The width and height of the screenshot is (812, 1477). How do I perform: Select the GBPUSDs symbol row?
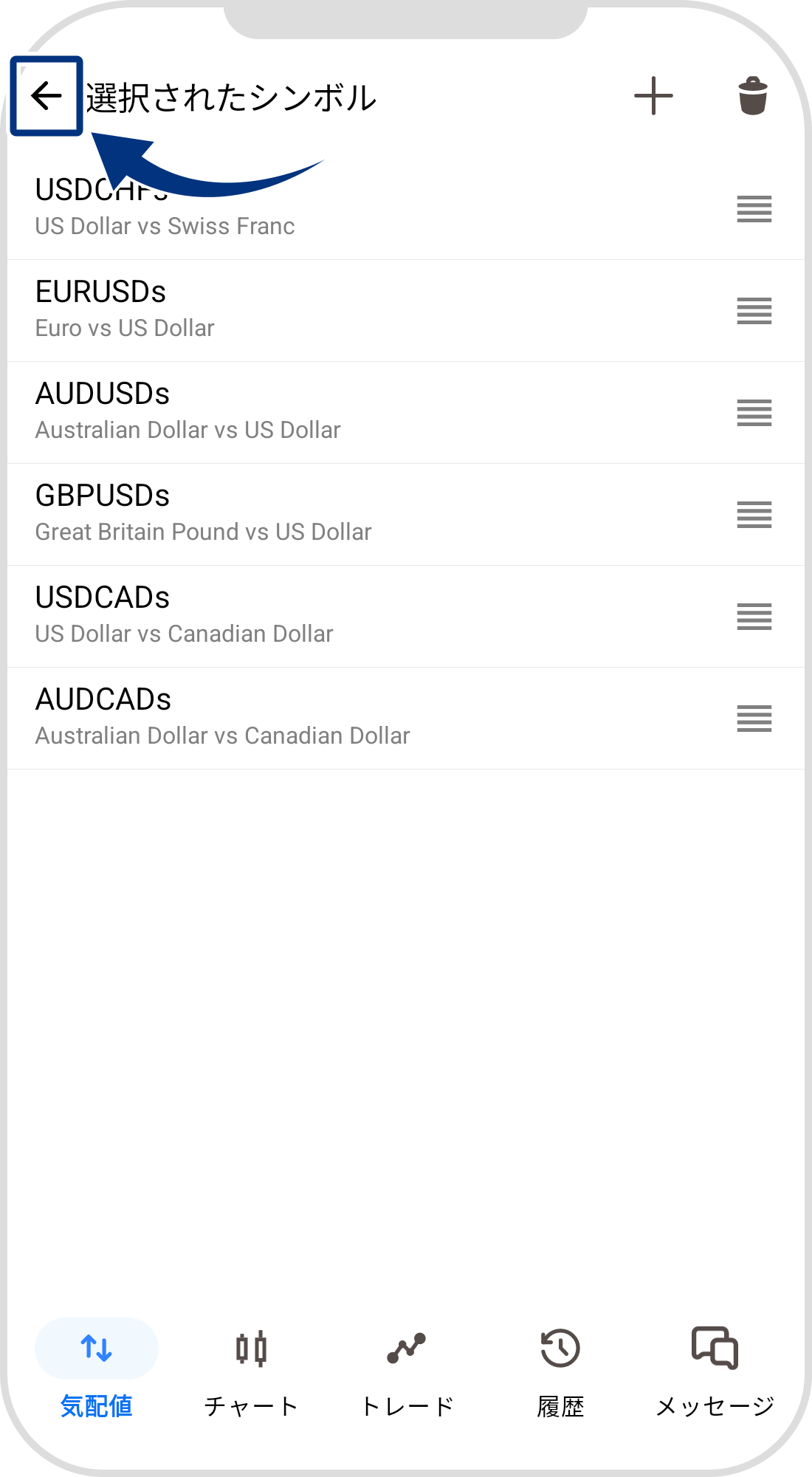click(295, 514)
